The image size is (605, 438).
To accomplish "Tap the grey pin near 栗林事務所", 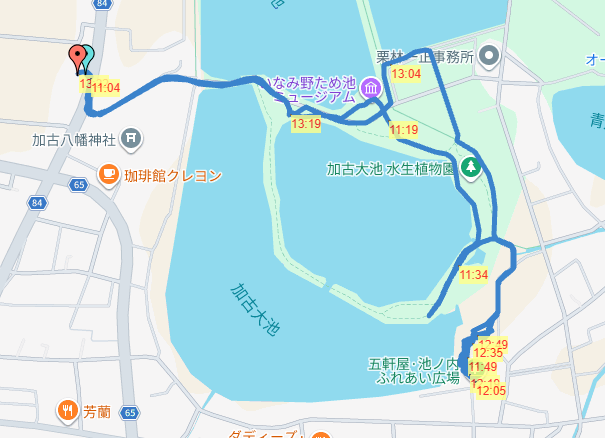I will 489,56.
